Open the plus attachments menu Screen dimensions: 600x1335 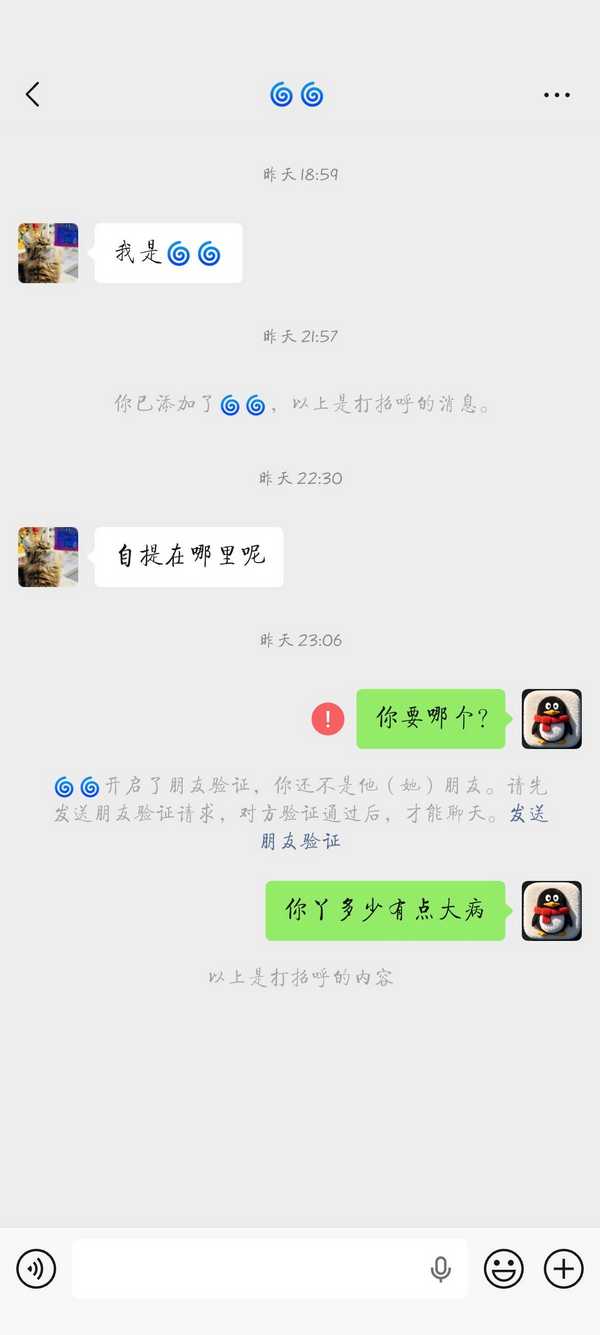coord(563,1269)
